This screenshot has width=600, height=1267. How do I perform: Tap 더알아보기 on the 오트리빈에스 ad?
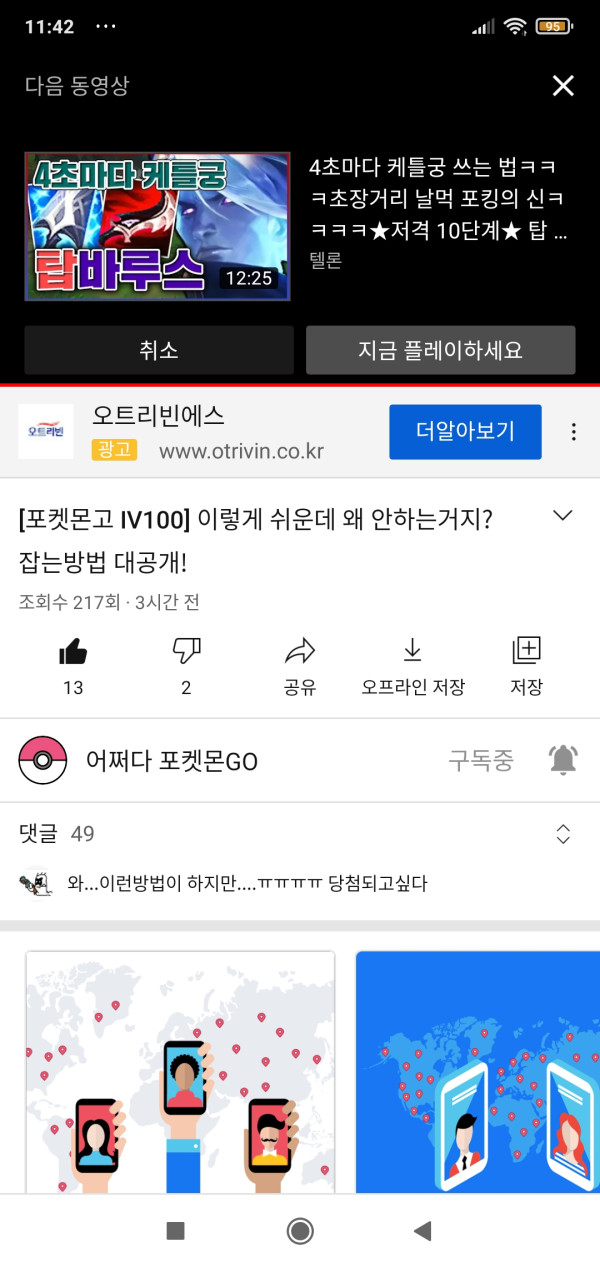click(465, 431)
